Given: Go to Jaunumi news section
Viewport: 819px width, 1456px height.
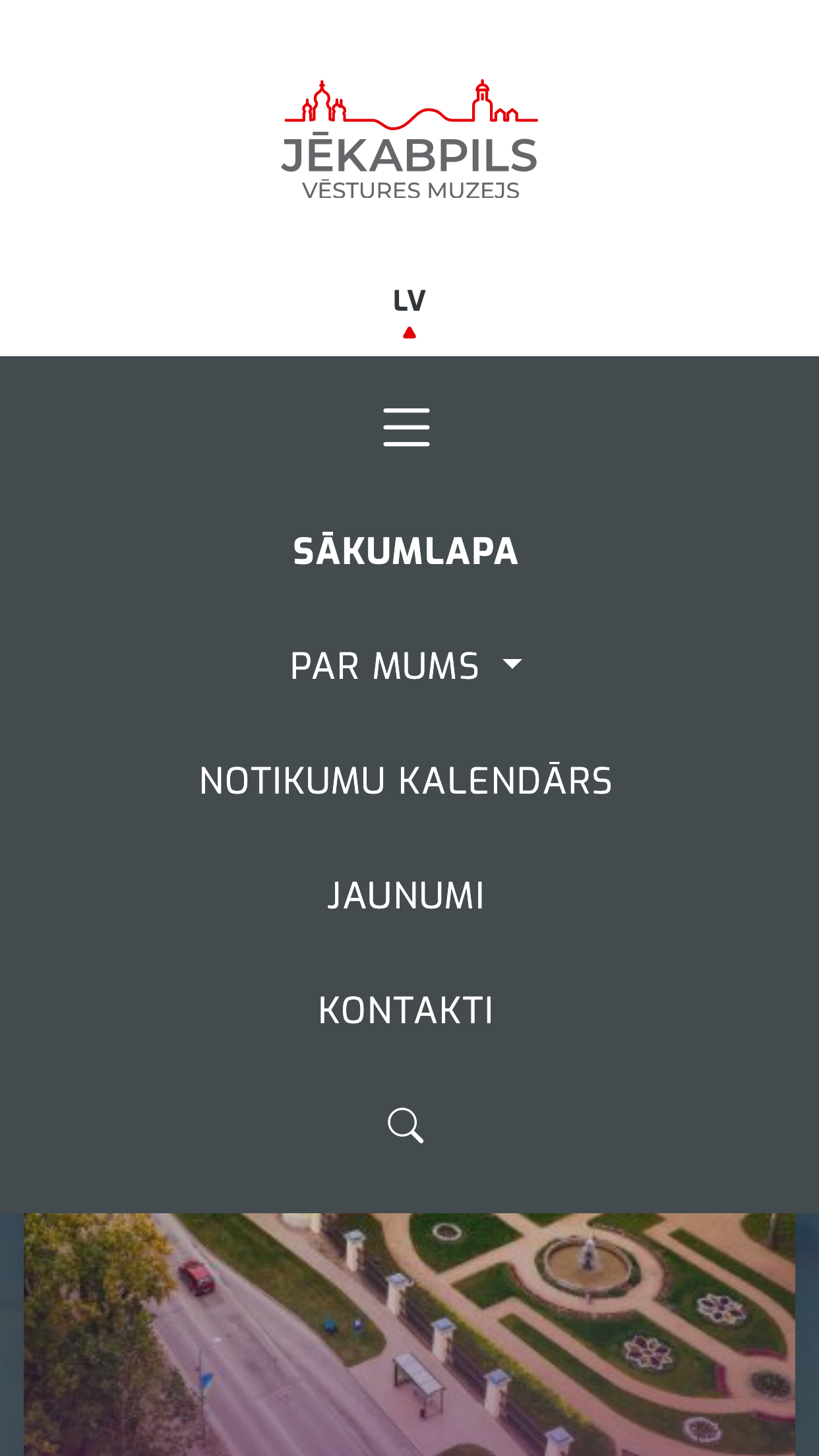Looking at the screenshot, I should tap(406, 895).
